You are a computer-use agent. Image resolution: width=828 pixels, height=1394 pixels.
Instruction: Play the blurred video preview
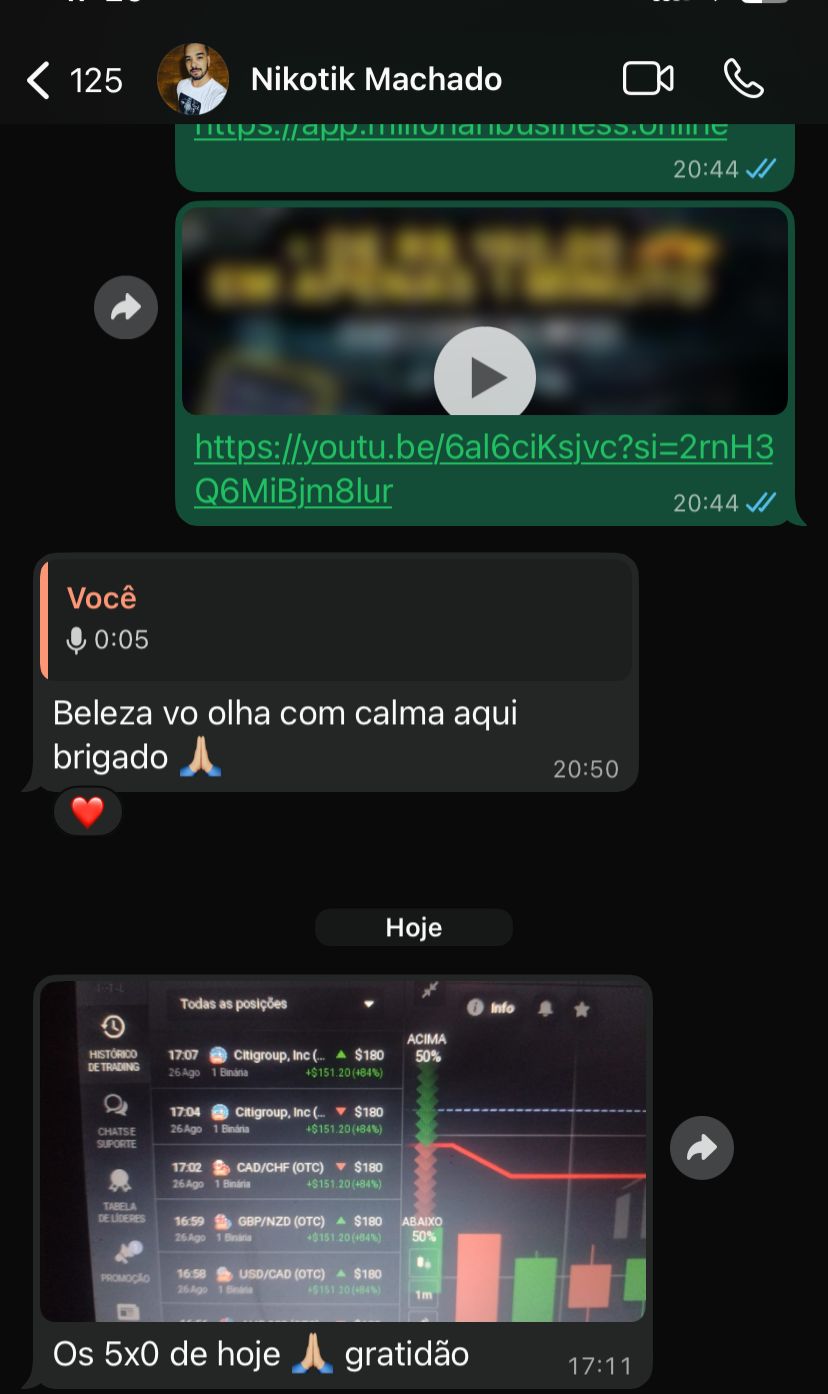tap(485, 377)
